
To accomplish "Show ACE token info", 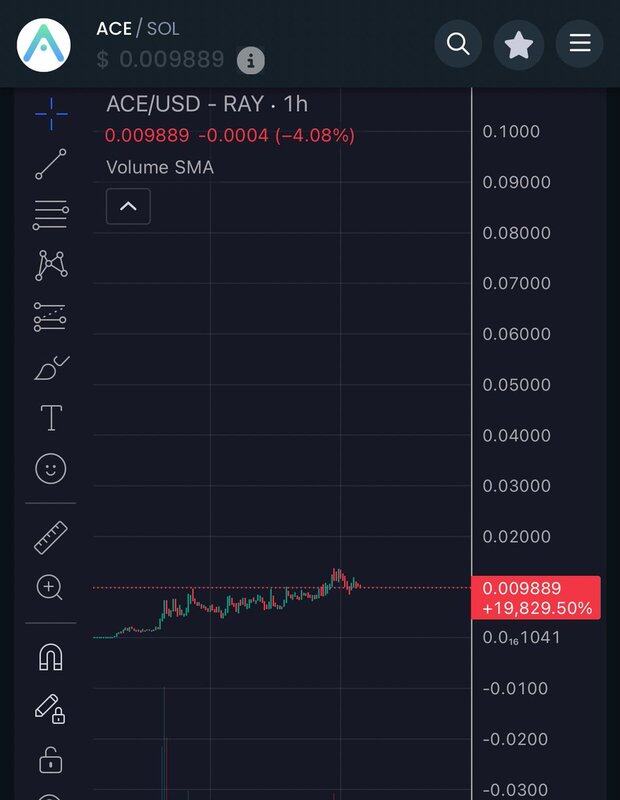I will pos(251,61).
